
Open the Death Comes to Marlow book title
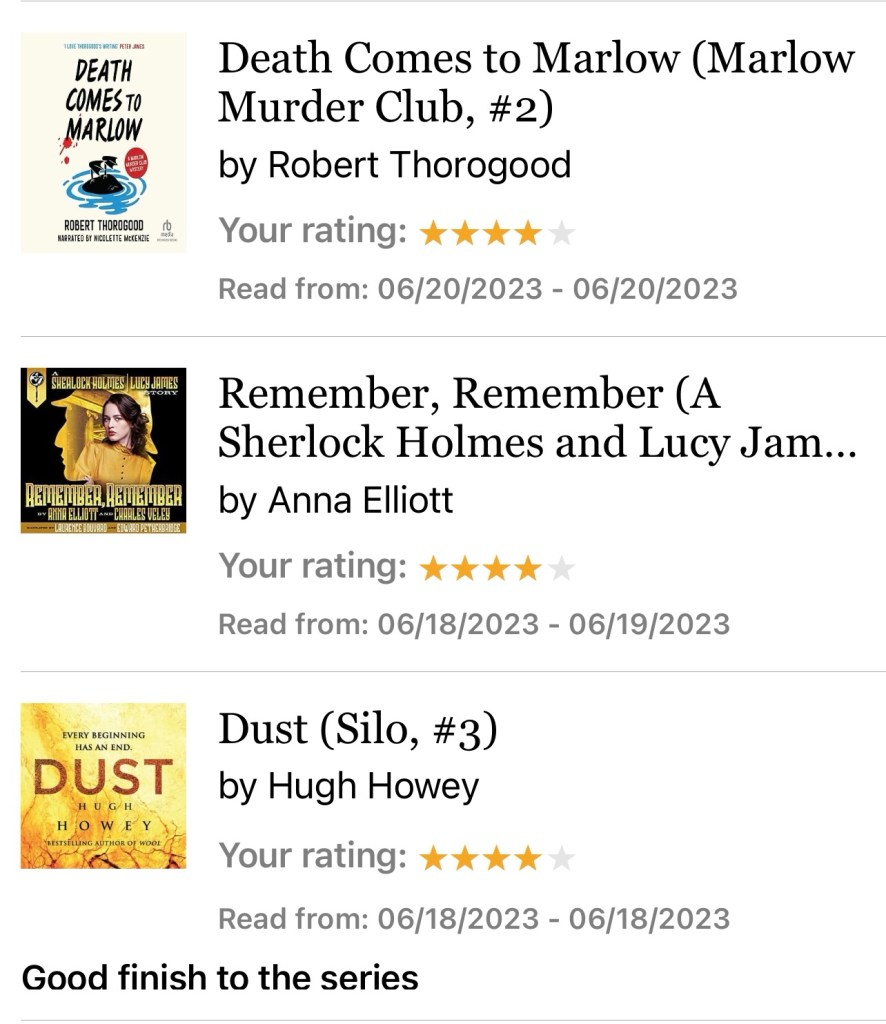pos(536,82)
